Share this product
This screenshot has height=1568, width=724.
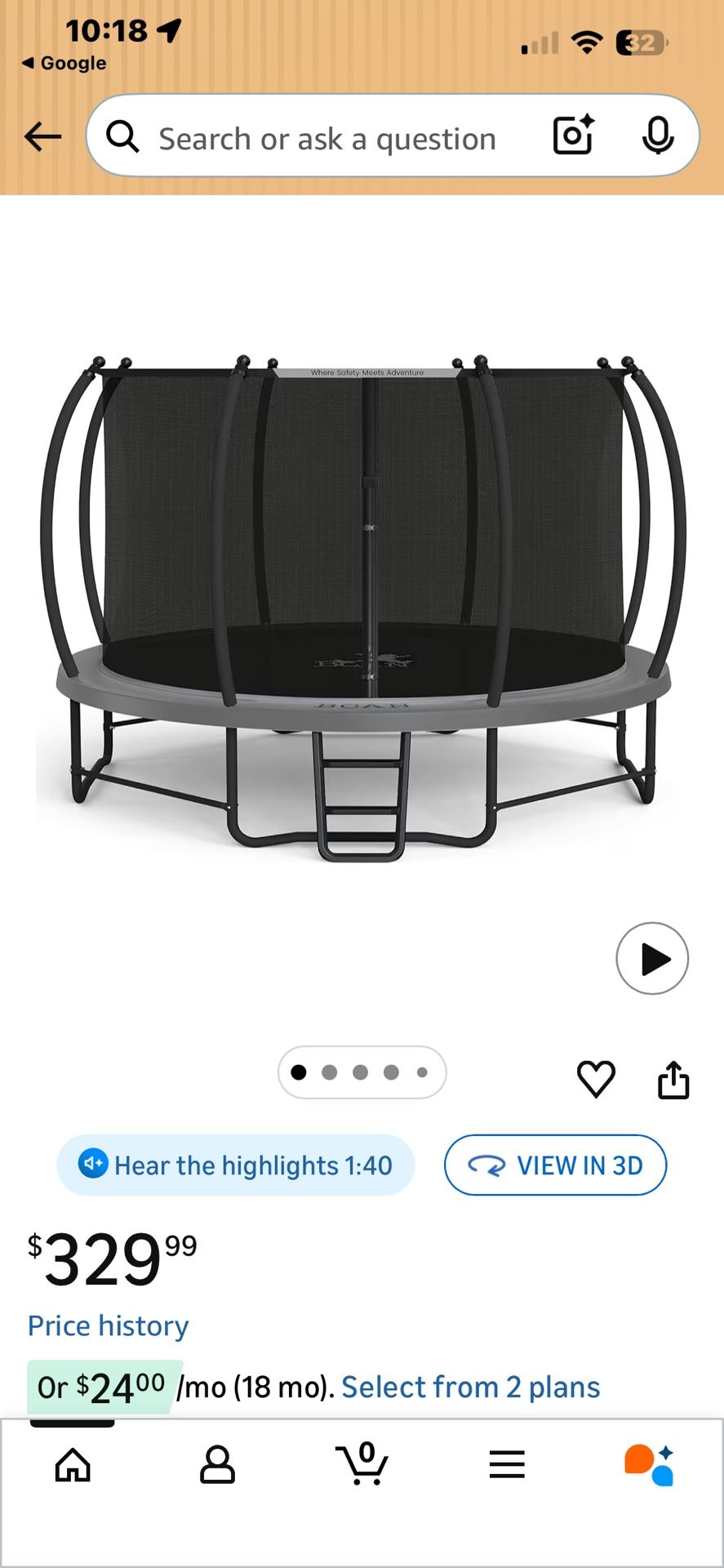673,1080
